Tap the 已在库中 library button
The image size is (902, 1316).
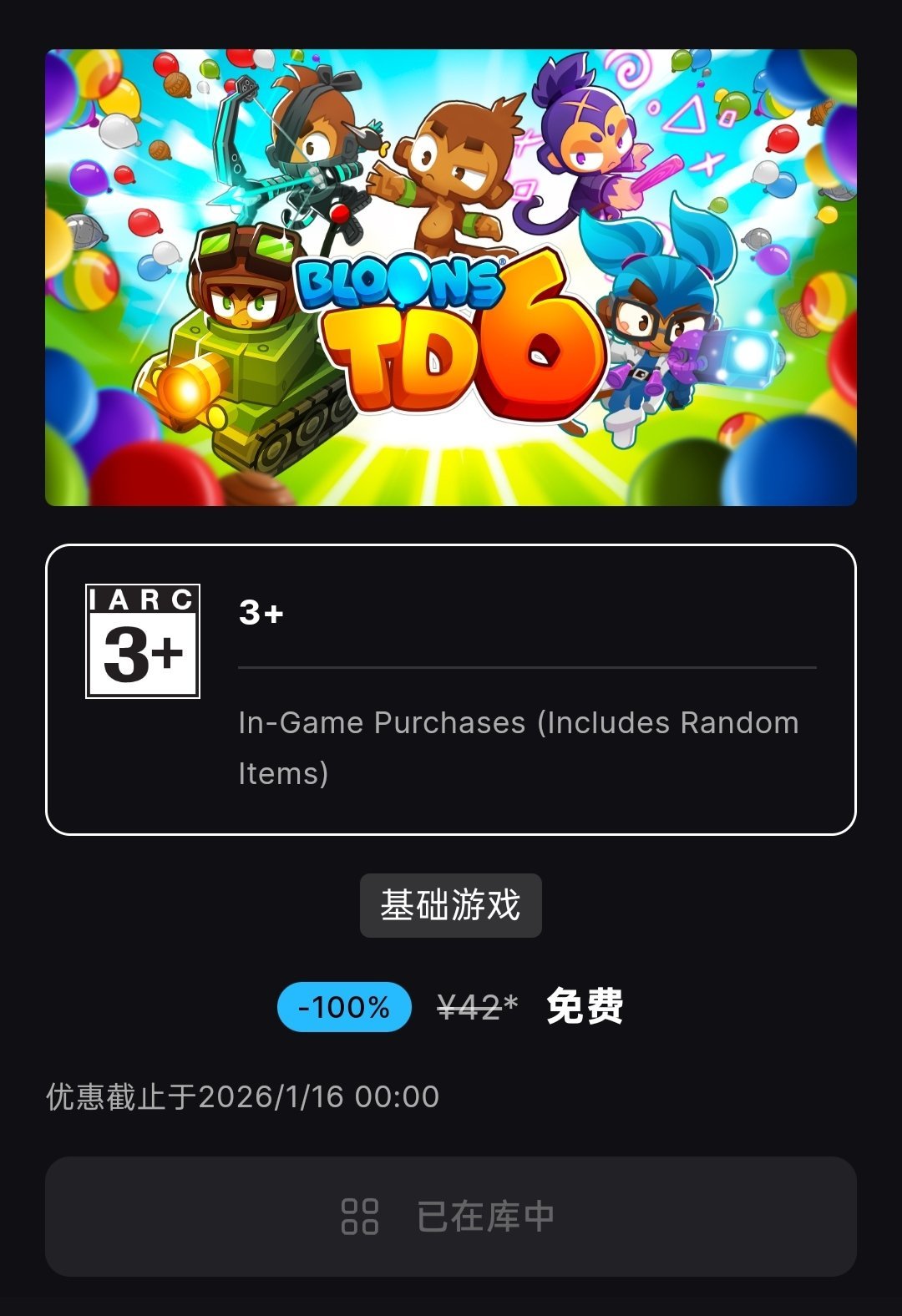click(450, 1216)
